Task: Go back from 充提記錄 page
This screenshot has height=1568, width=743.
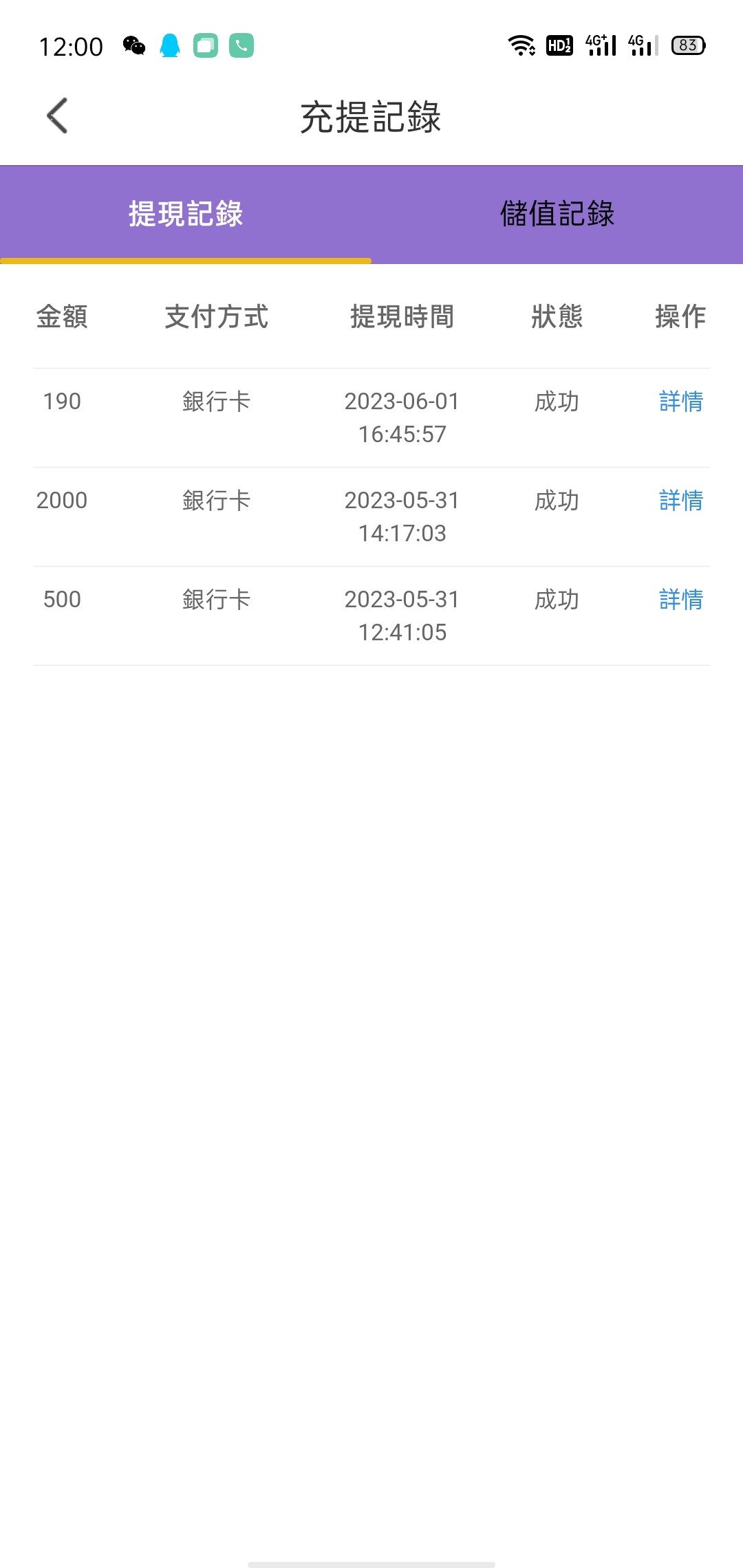Action: point(58,116)
